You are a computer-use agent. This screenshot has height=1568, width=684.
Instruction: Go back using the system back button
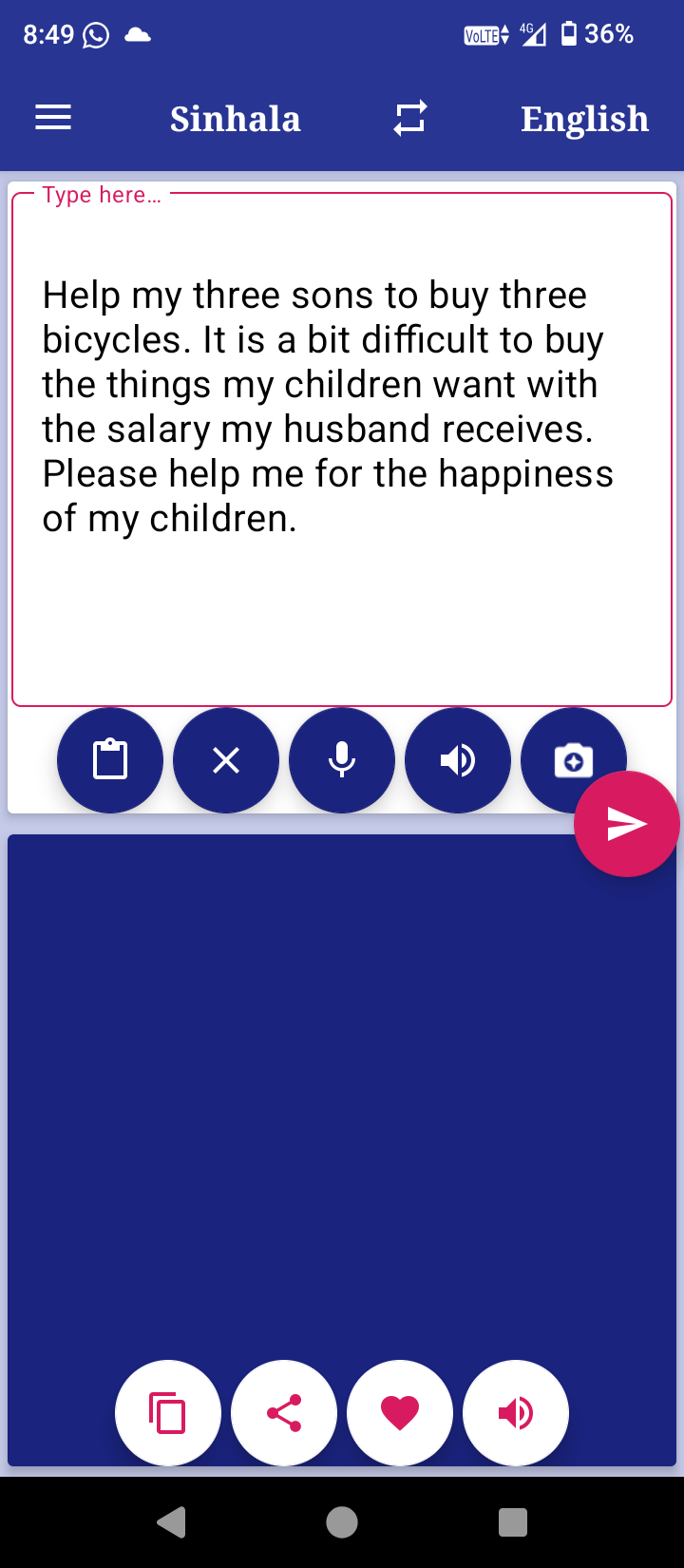coord(171,1522)
